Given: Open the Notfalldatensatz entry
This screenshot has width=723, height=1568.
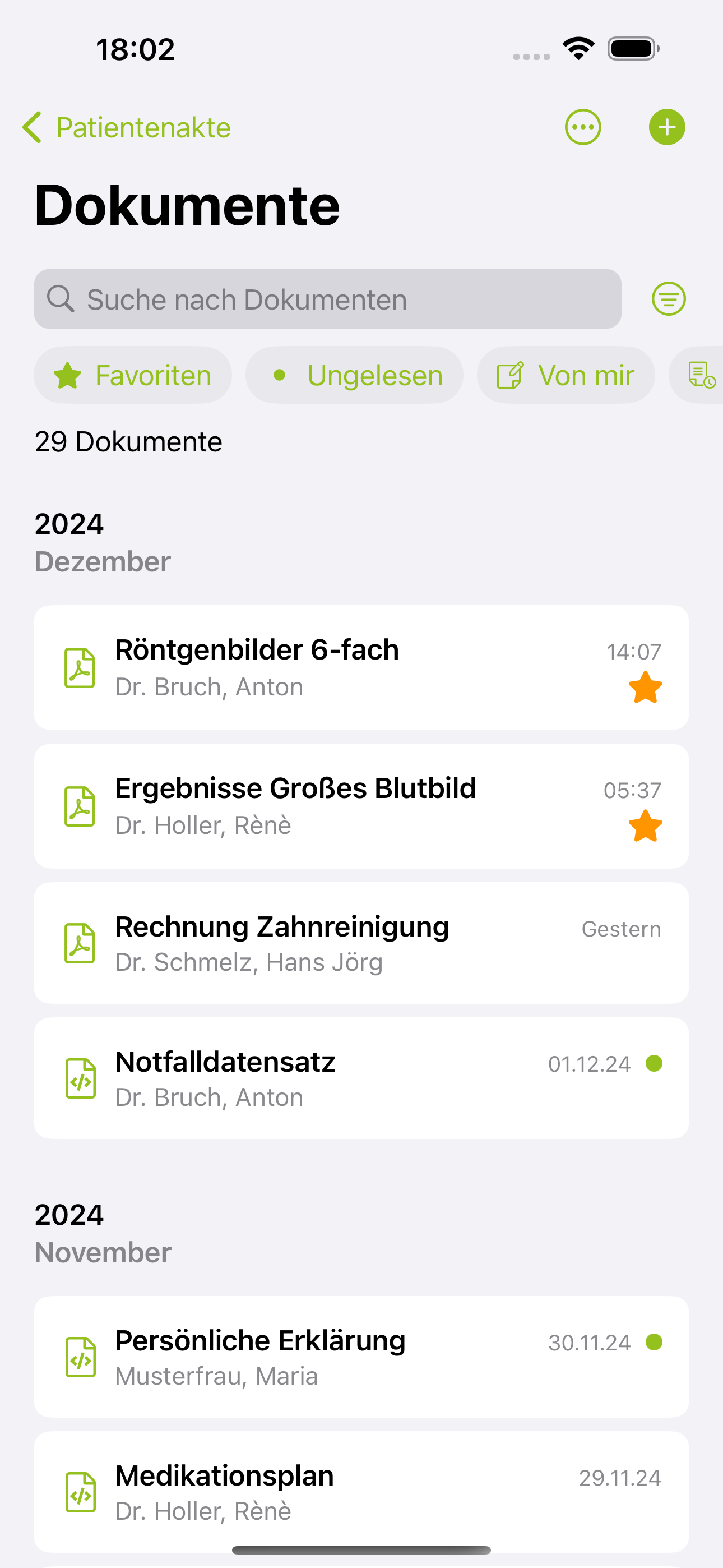Looking at the screenshot, I should pyautogui.click(x=361, y=1078).
